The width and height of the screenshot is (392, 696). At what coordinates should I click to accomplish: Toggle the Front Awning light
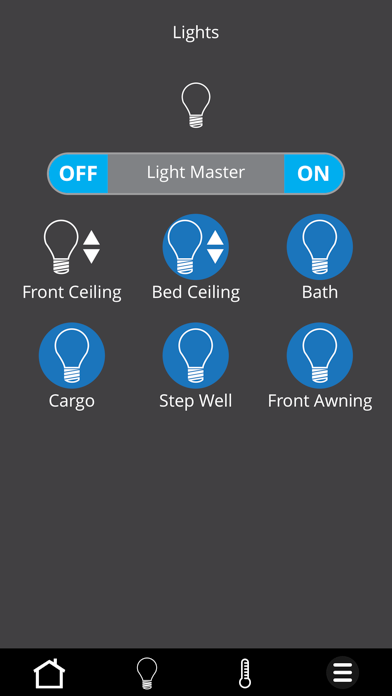[320, 355]
